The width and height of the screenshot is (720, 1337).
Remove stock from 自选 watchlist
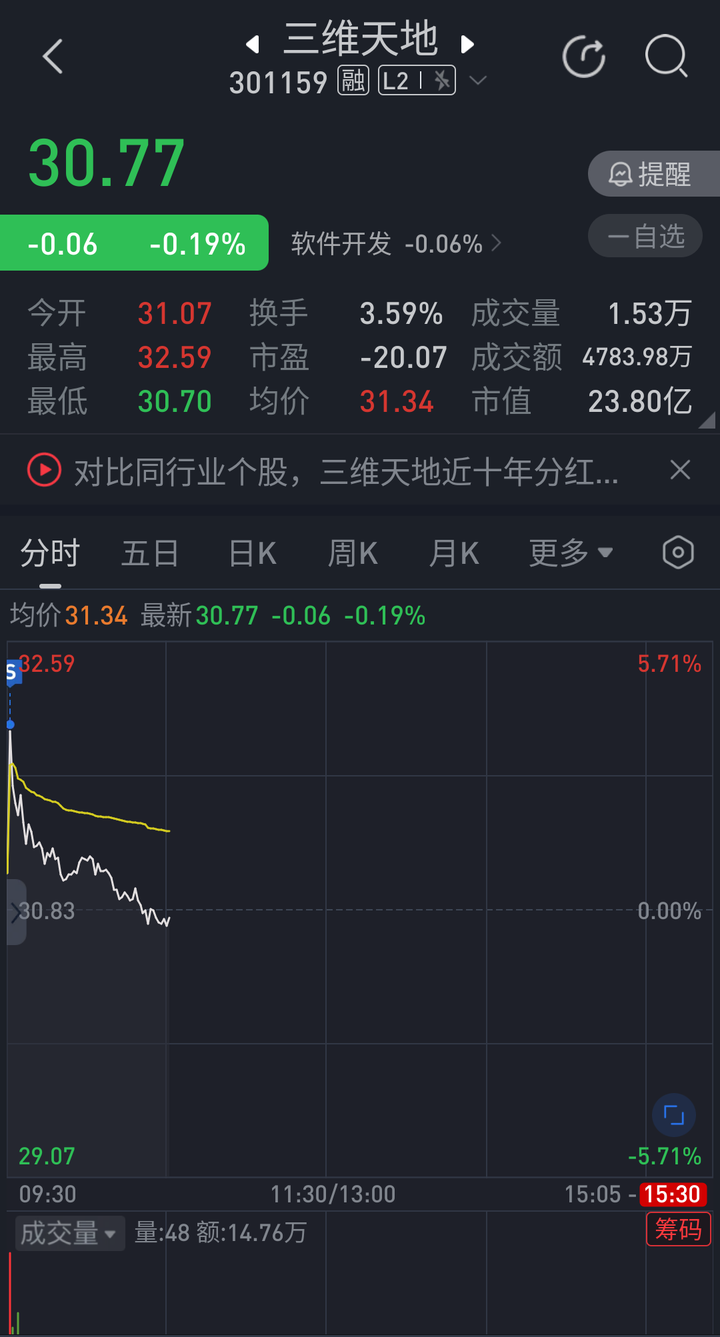(646, 237)
